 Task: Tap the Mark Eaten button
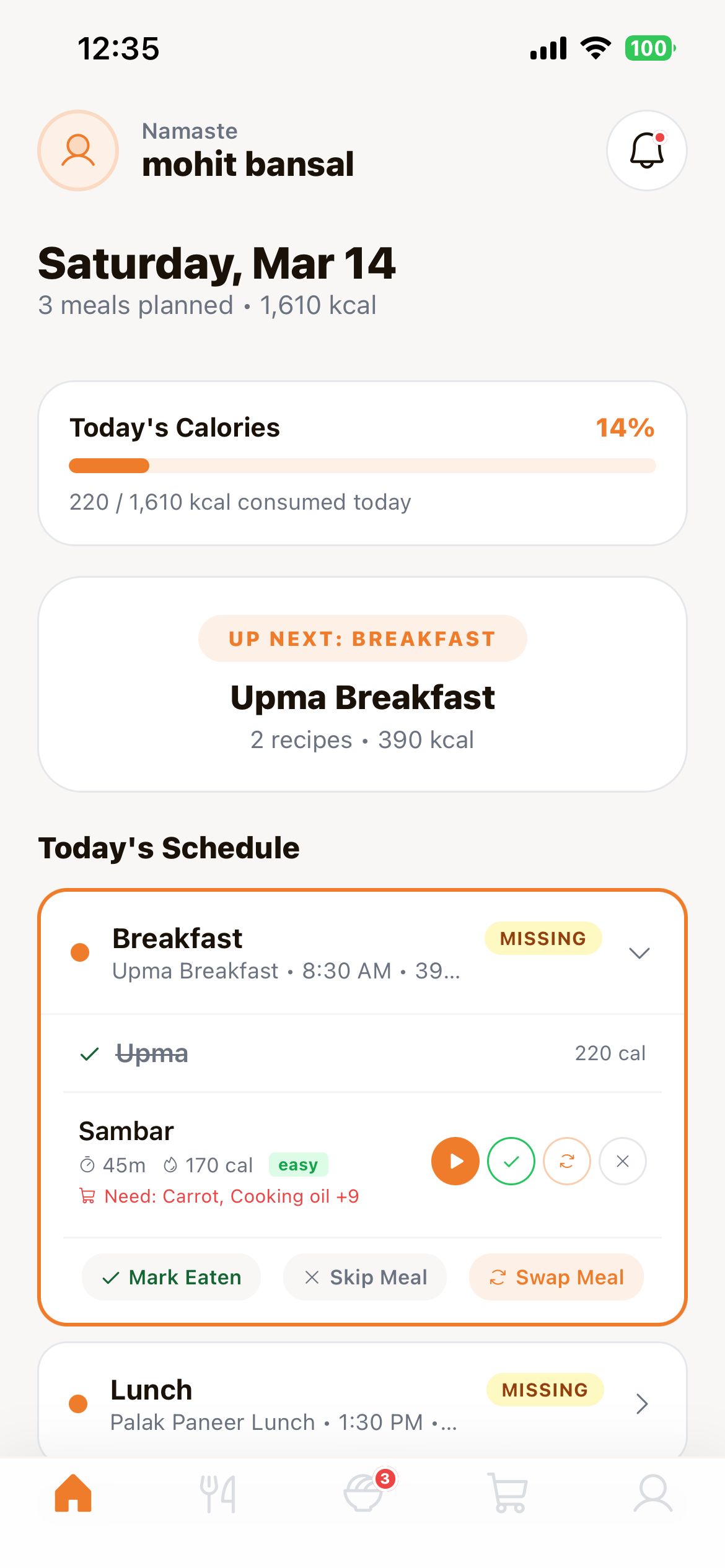point(172,1277)
